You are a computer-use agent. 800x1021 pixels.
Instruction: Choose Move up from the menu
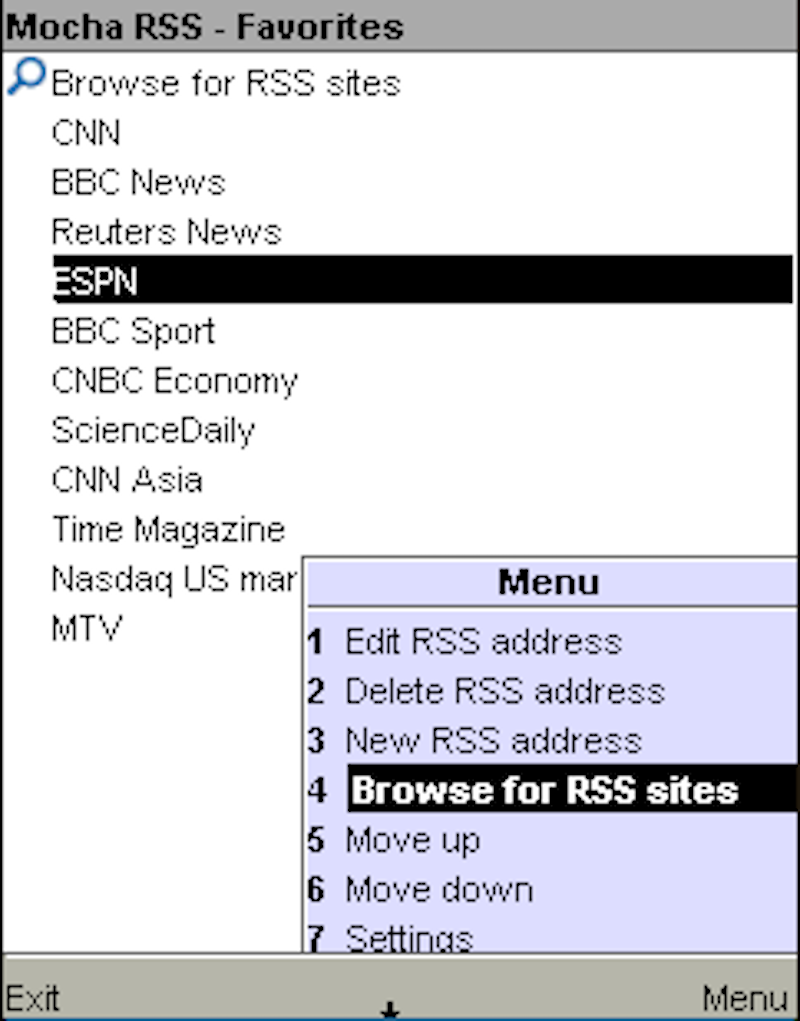tap(412, 840)
